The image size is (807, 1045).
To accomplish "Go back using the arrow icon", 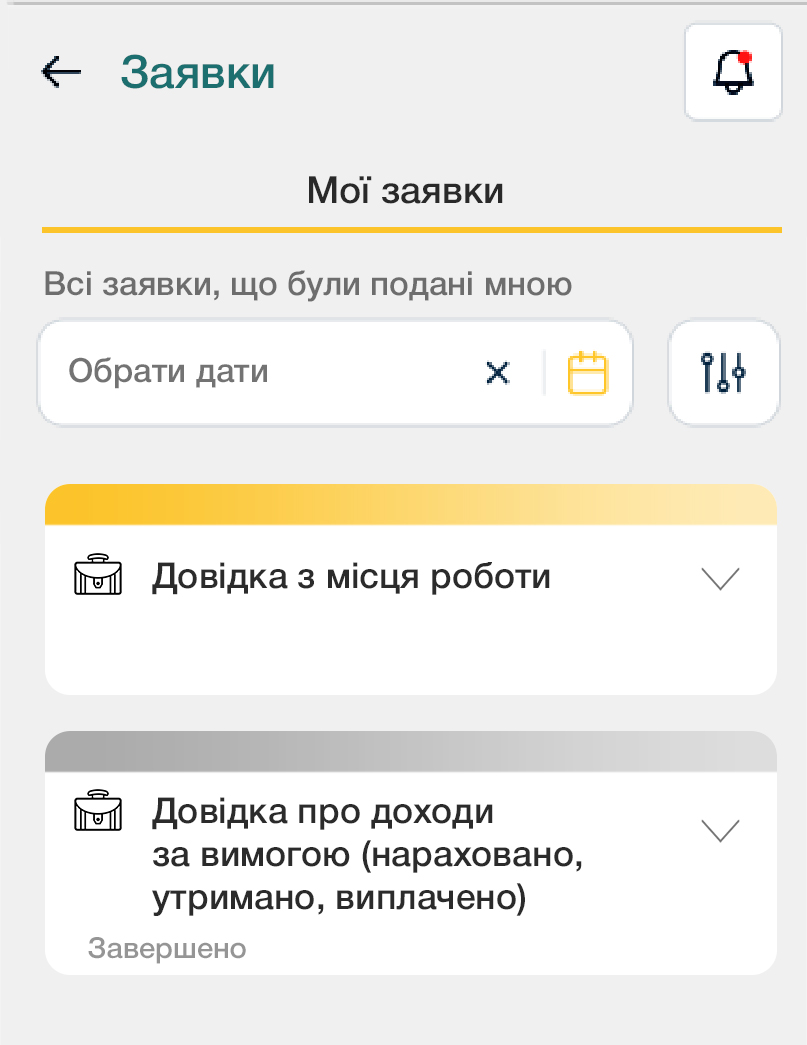I will pos(61,72).
